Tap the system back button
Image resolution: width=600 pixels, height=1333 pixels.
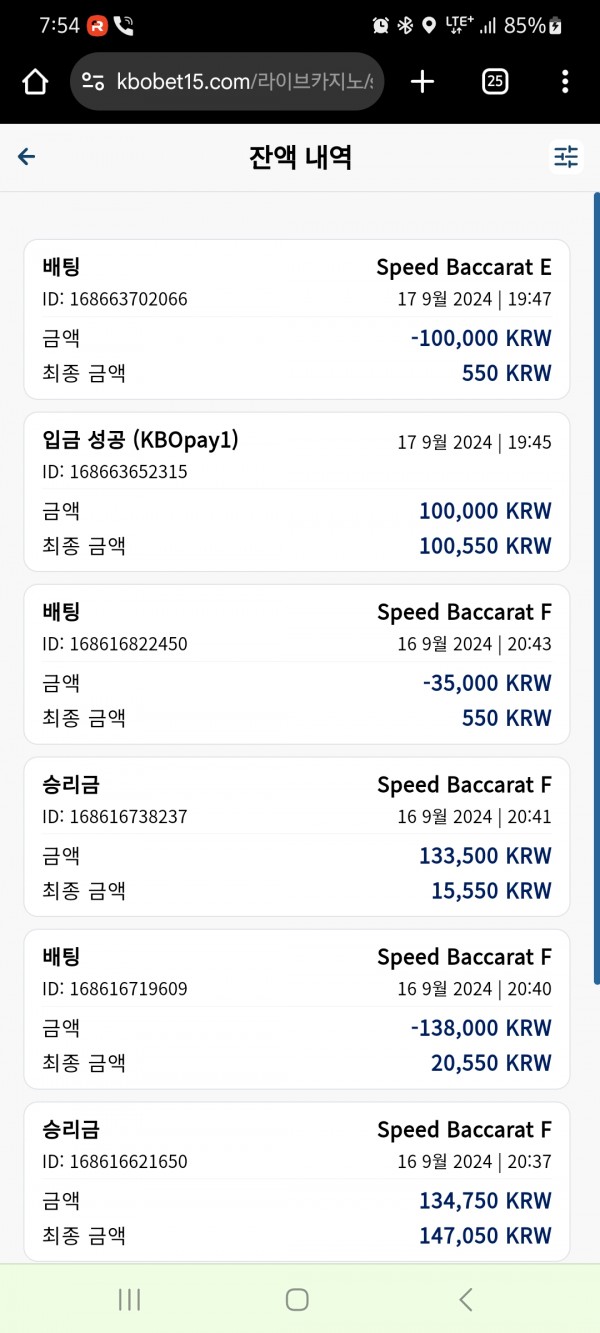pos(465,1299)
